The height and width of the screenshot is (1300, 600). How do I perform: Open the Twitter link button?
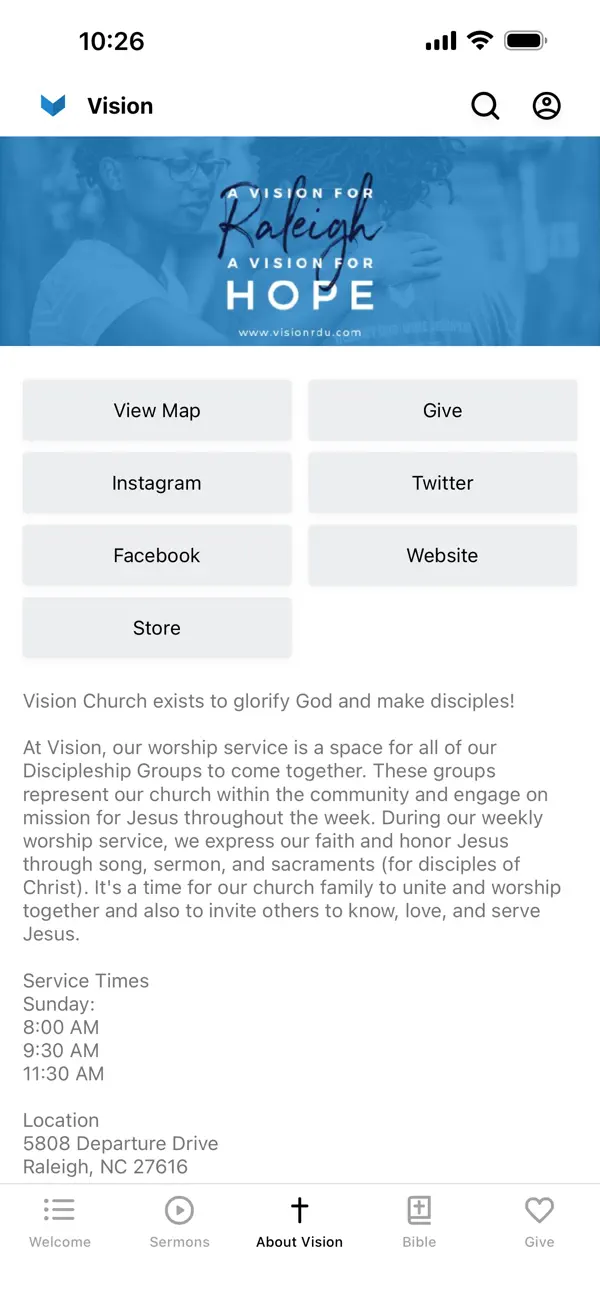pos(443,483)
